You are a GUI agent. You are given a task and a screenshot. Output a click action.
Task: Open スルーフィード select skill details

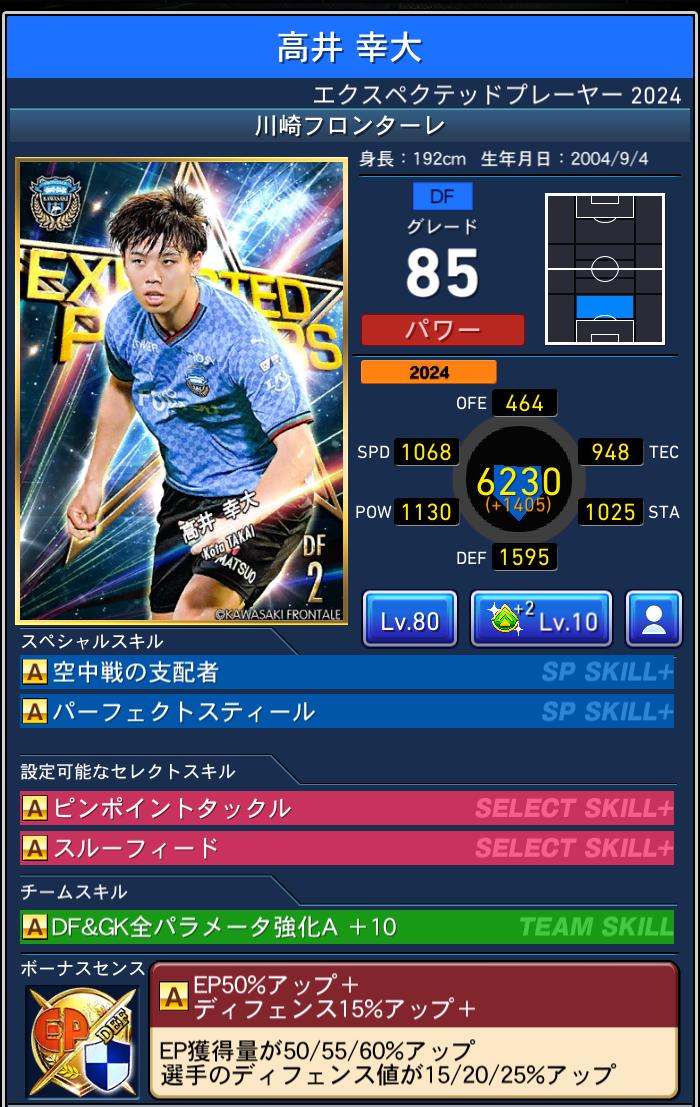[x=346, y=848]
